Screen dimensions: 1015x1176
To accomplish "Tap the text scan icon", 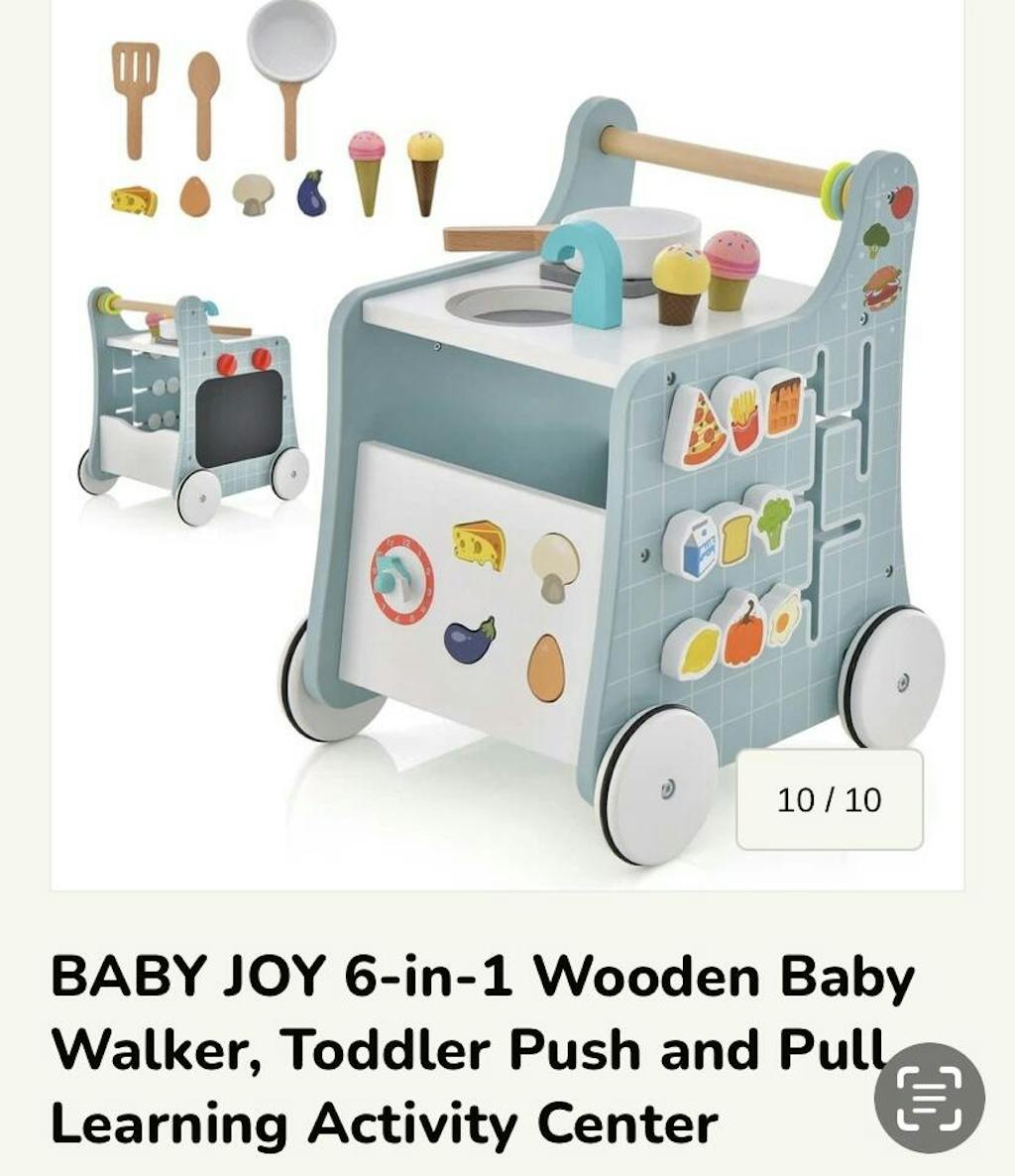I will [929, 1098].
